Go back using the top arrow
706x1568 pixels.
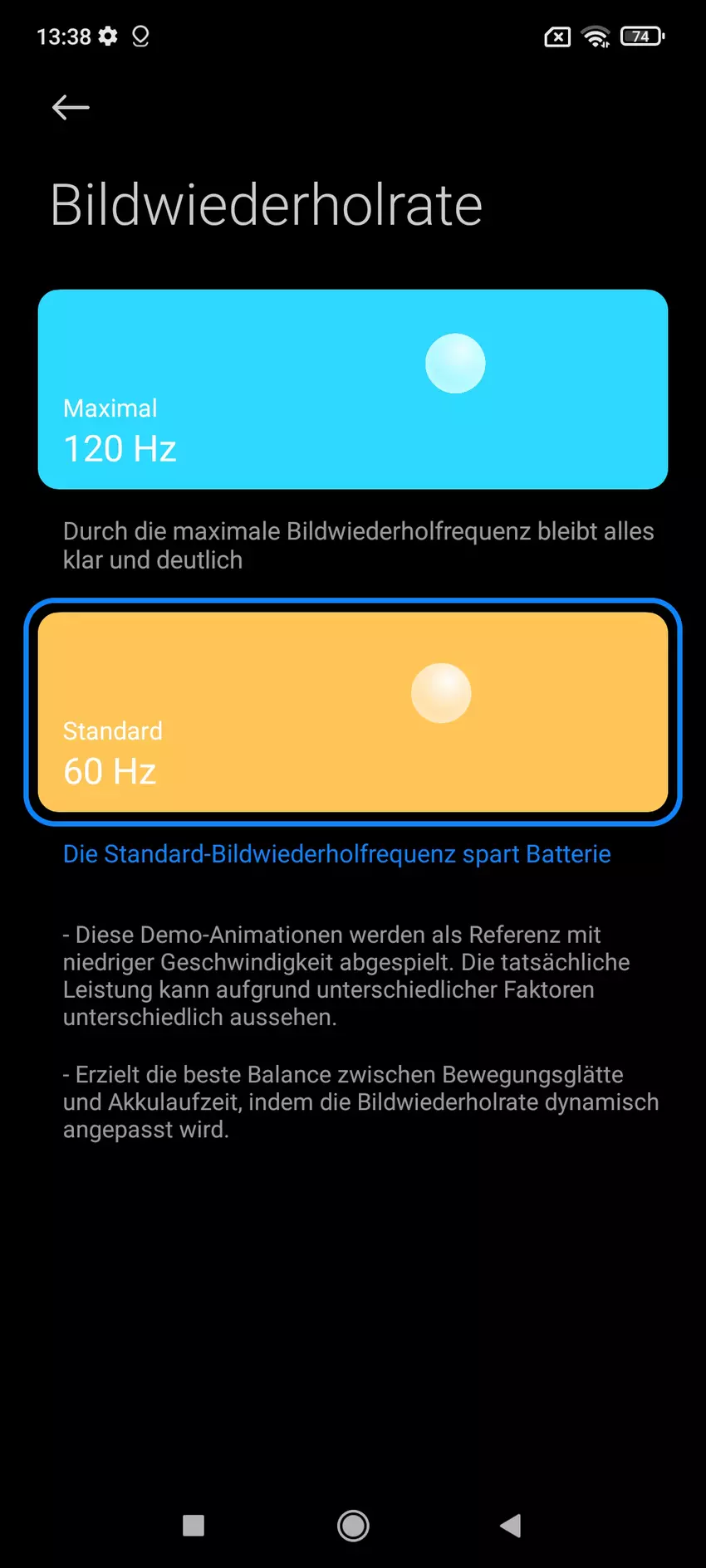(x=71, y=107)
